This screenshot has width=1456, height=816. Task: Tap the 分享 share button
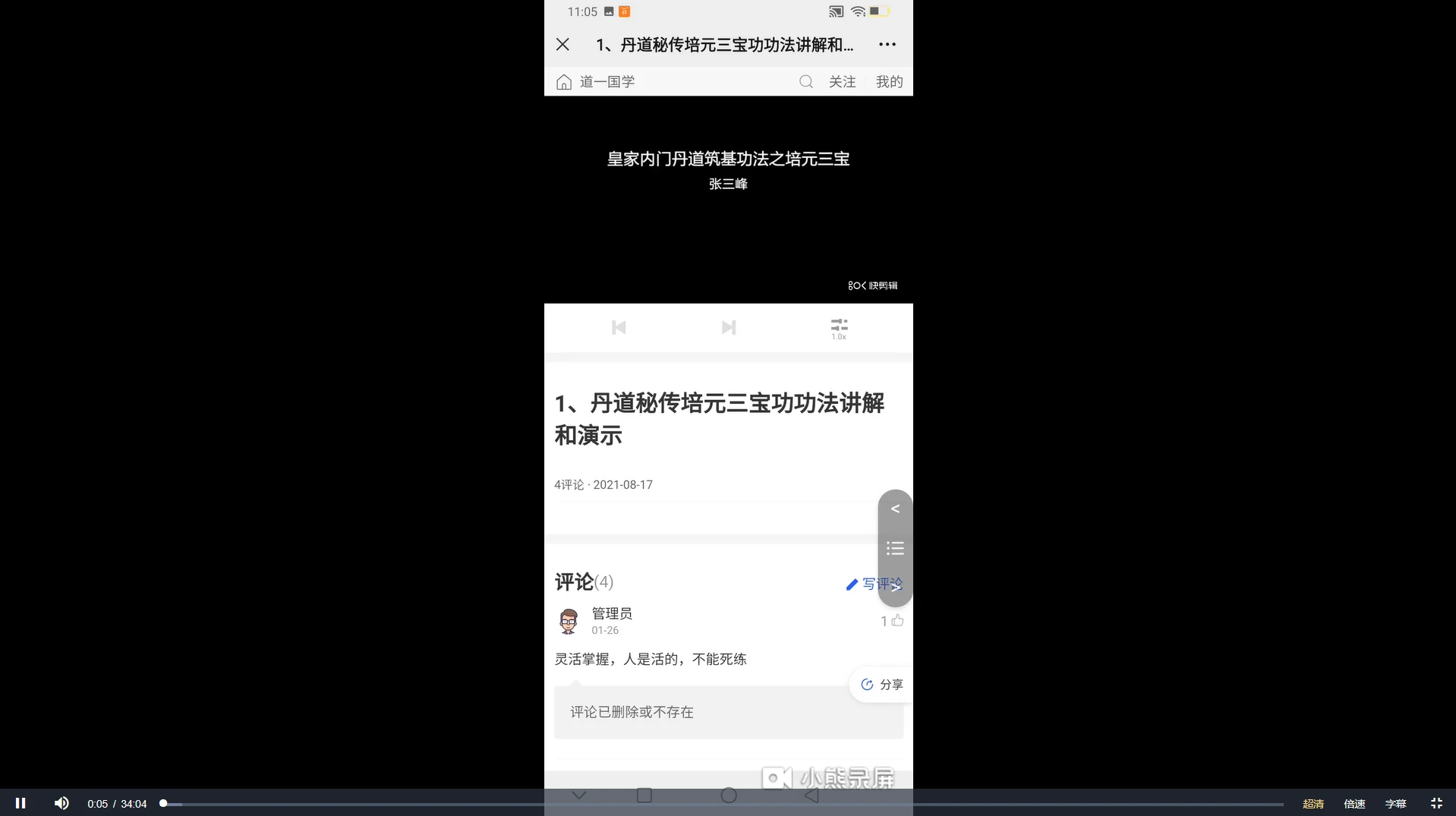point(882,685)
